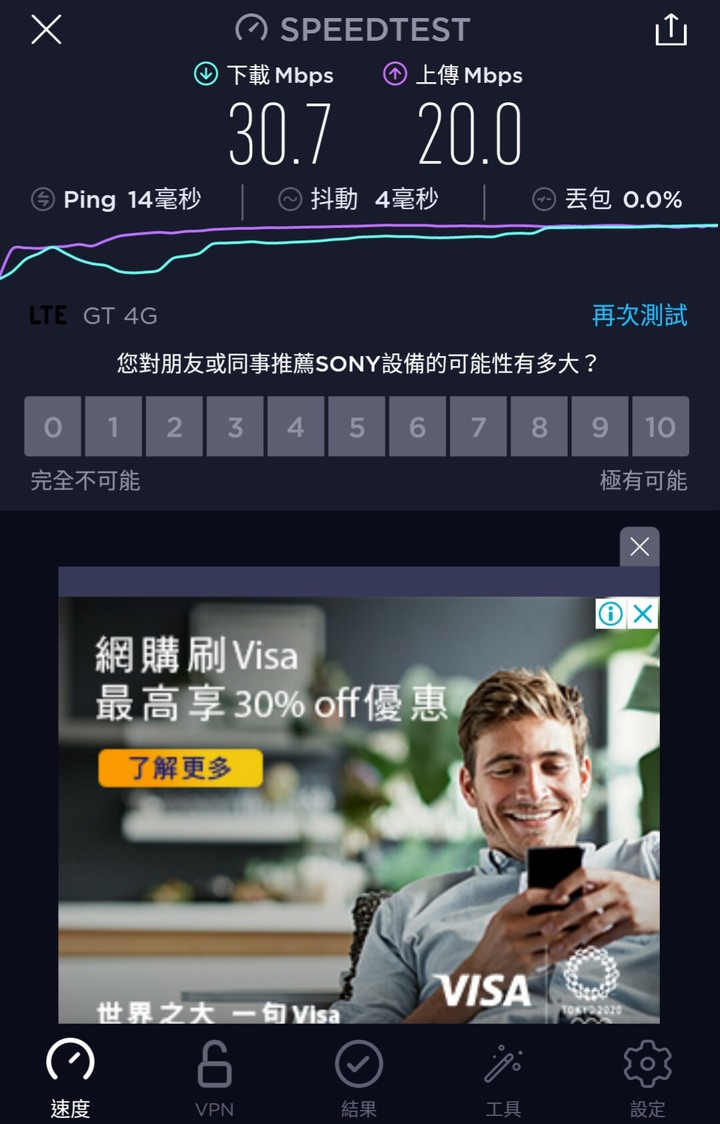Share the speed test result

point(671,30)
